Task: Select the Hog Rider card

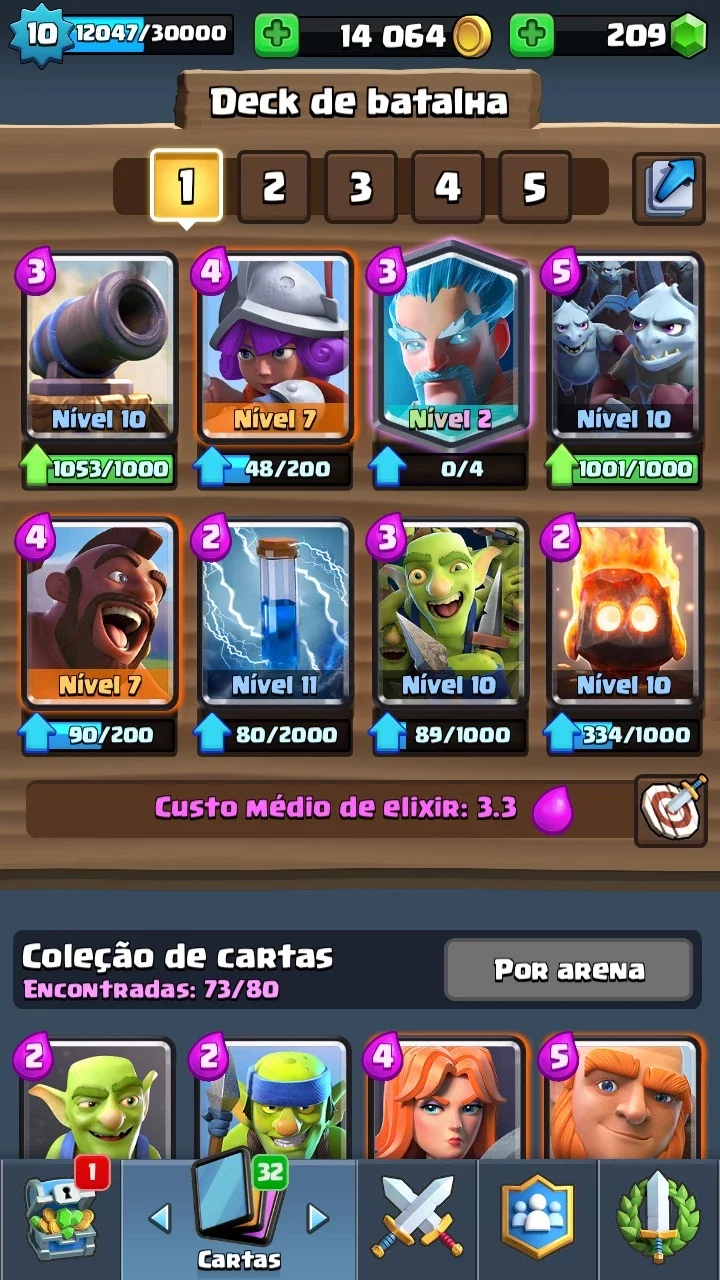Action: tap(99, 612)
